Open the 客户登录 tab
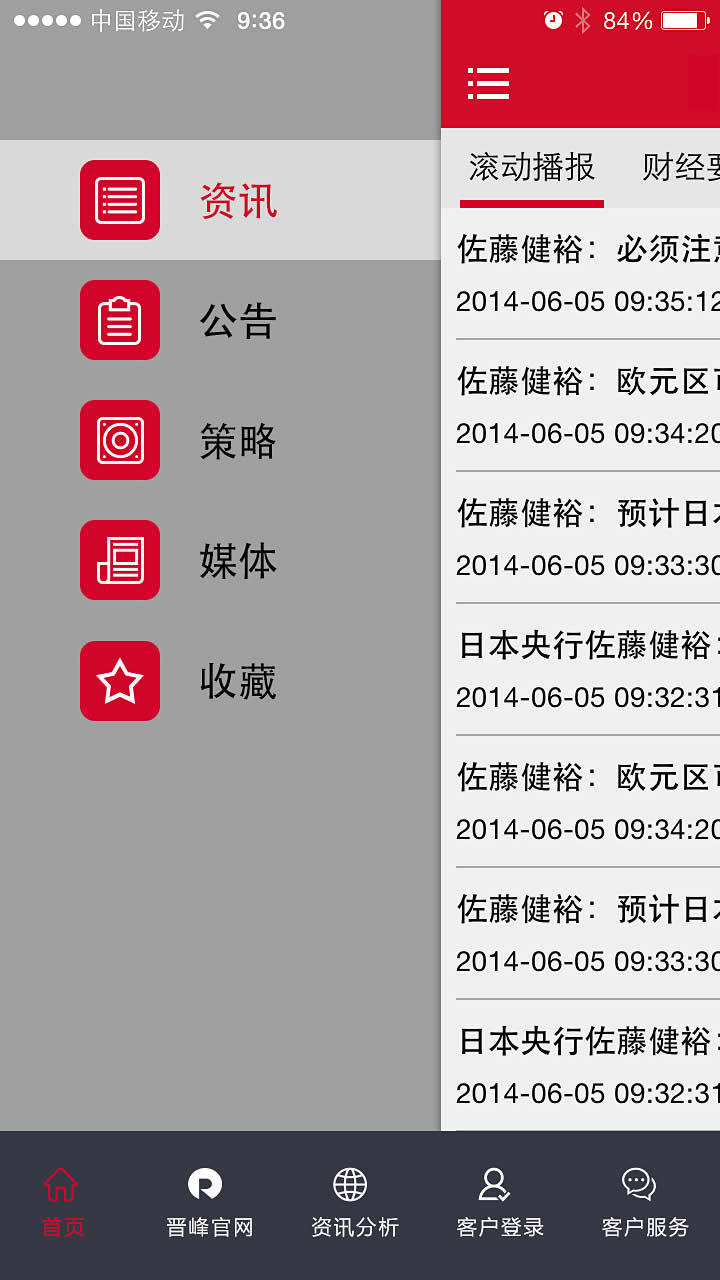Image resolution: width=720 pixels, height=1280 pixels. coord(499,1204)
